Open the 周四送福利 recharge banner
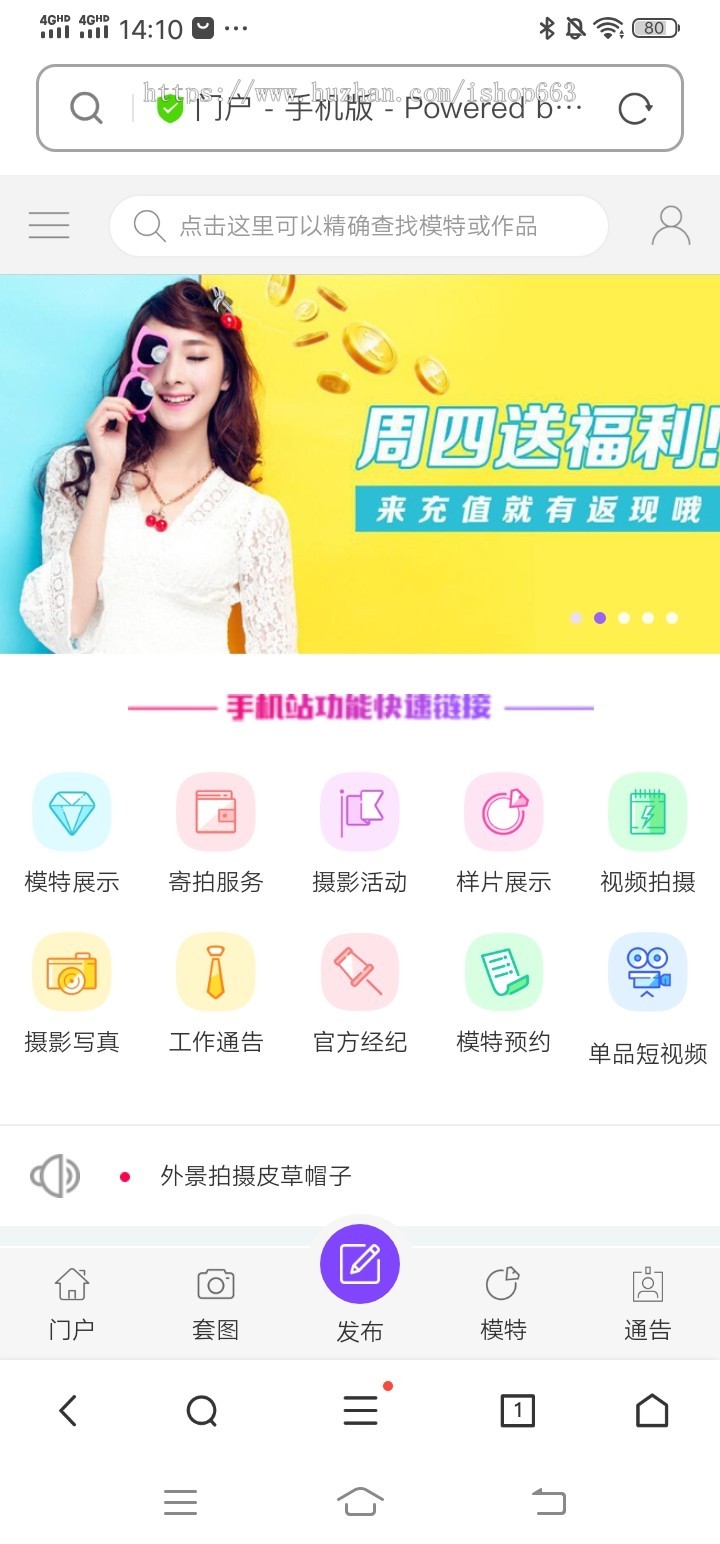The image size is (720, 1544). (x=360, y=464)
